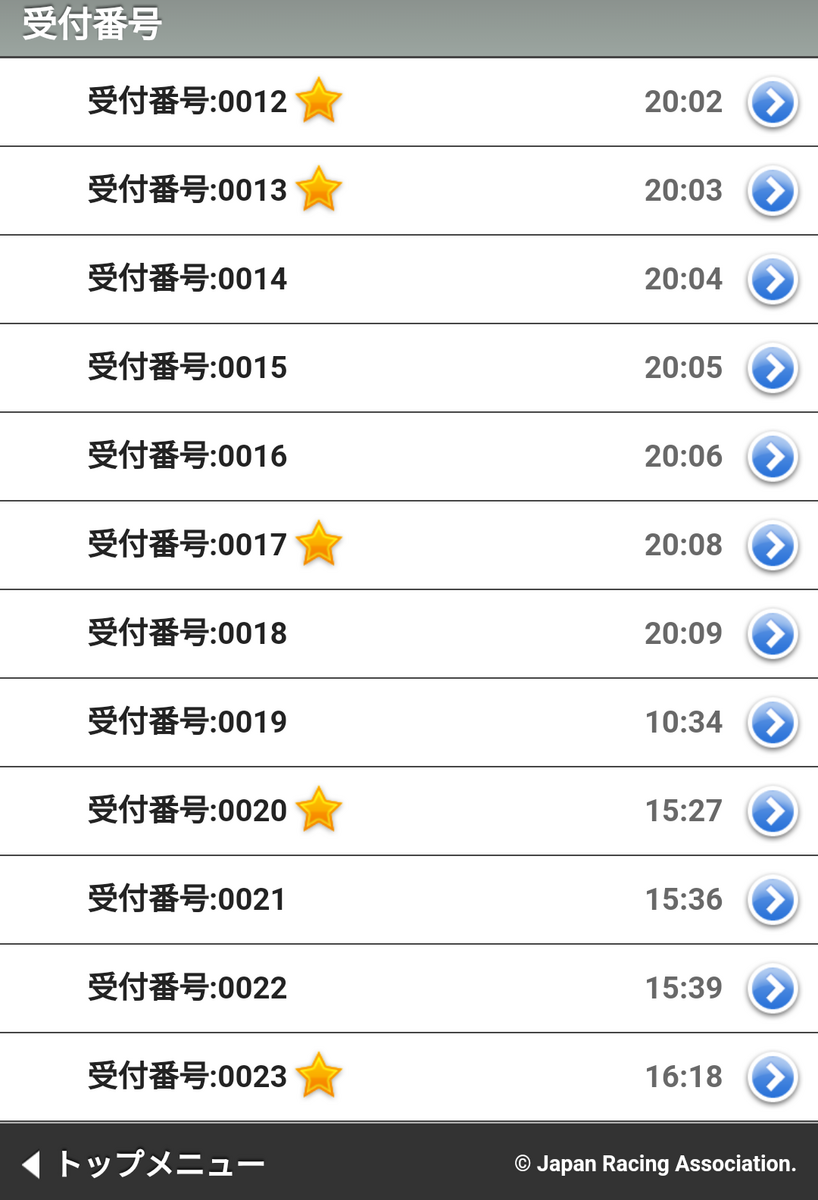
Task: View the 受付番号:0021 entry
Action: [x=408, y=899]
